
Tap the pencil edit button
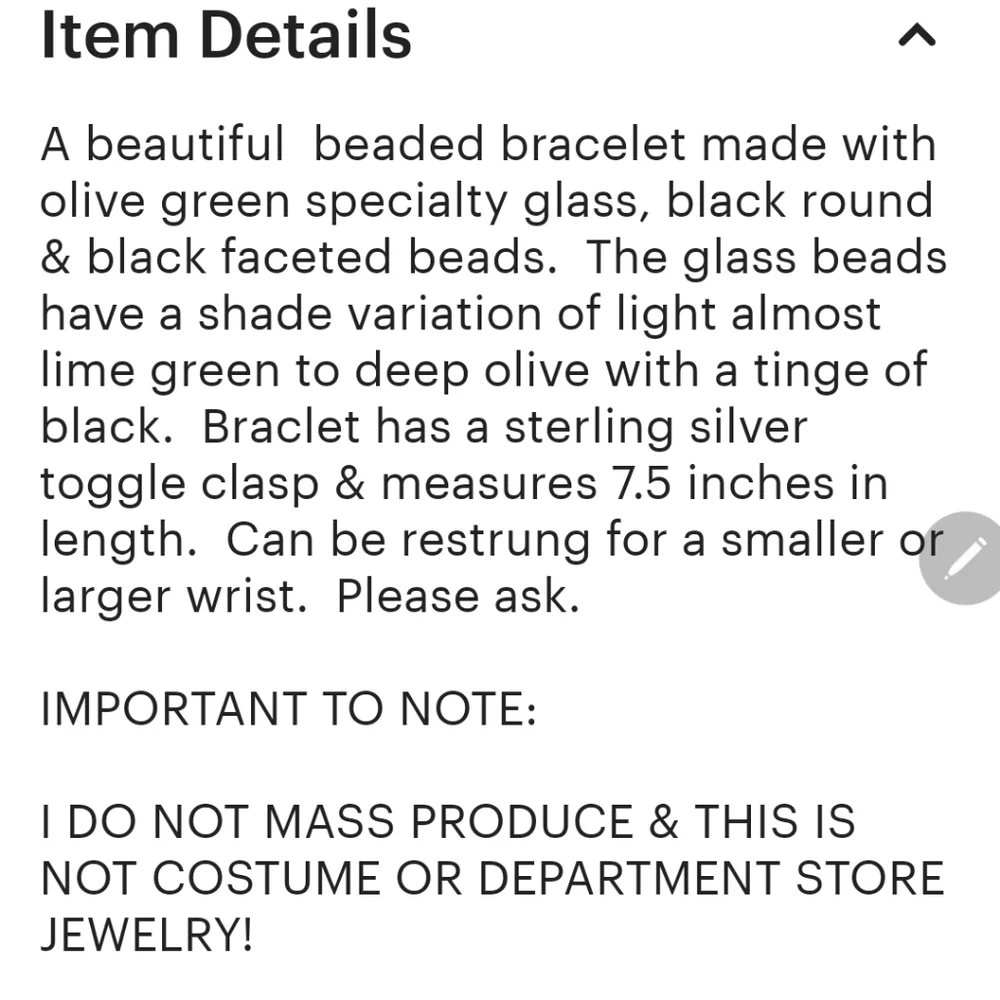(964, 558)
